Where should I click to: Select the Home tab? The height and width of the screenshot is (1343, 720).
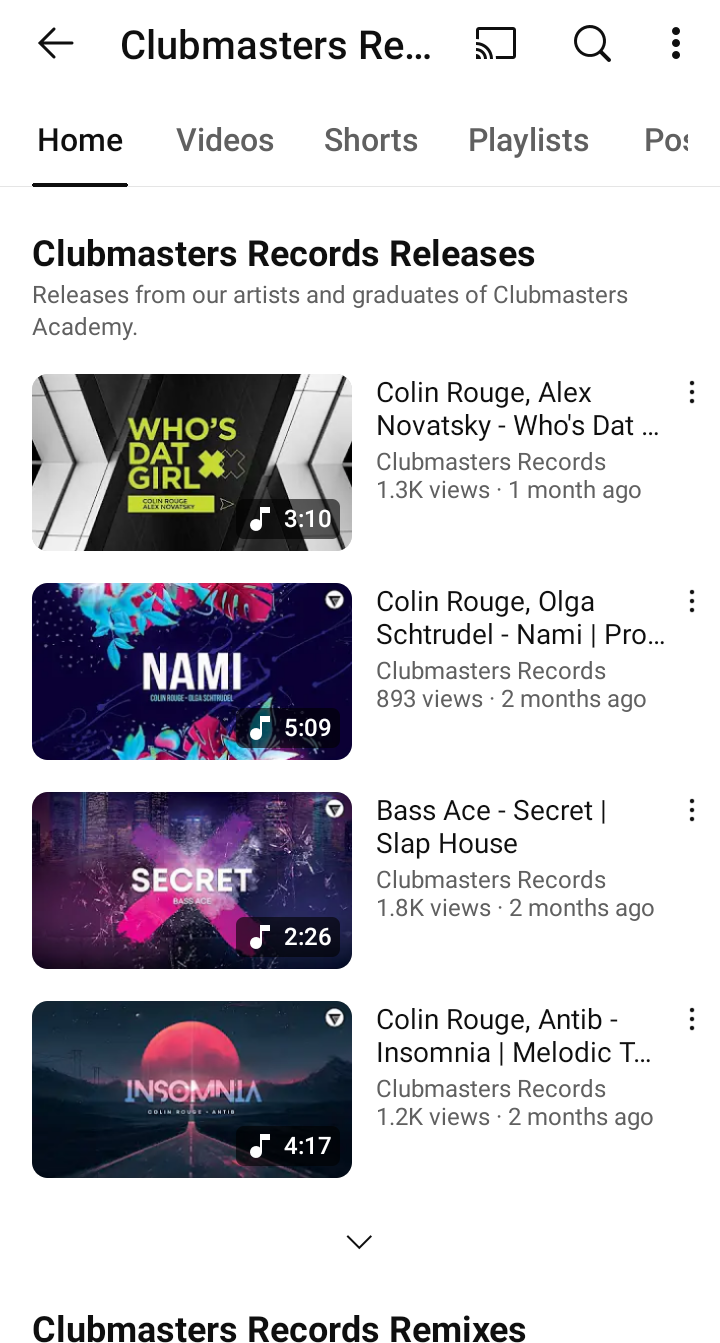coord(80,140)
